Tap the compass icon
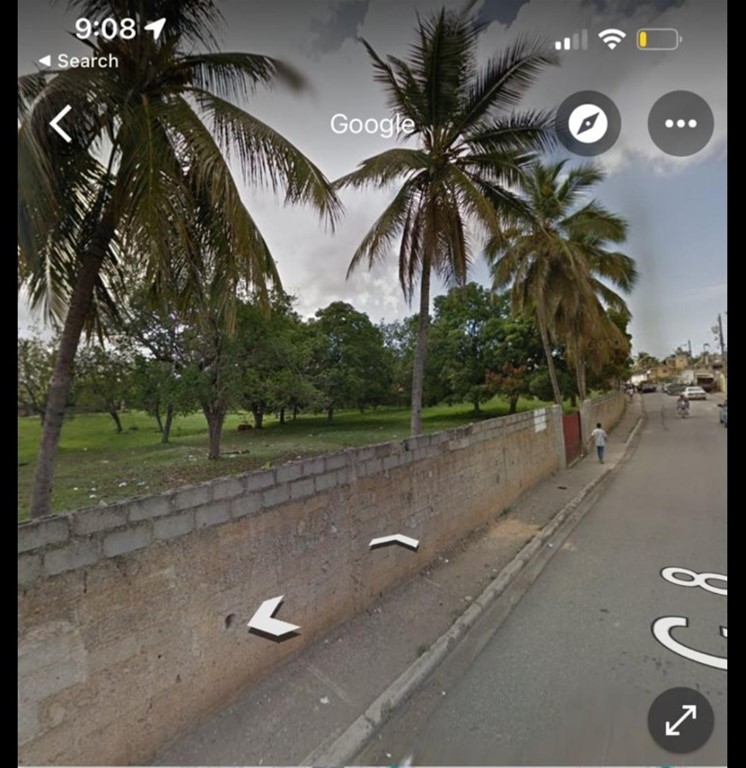The width and height of the screenshot is (746, 768). point(588,123)
